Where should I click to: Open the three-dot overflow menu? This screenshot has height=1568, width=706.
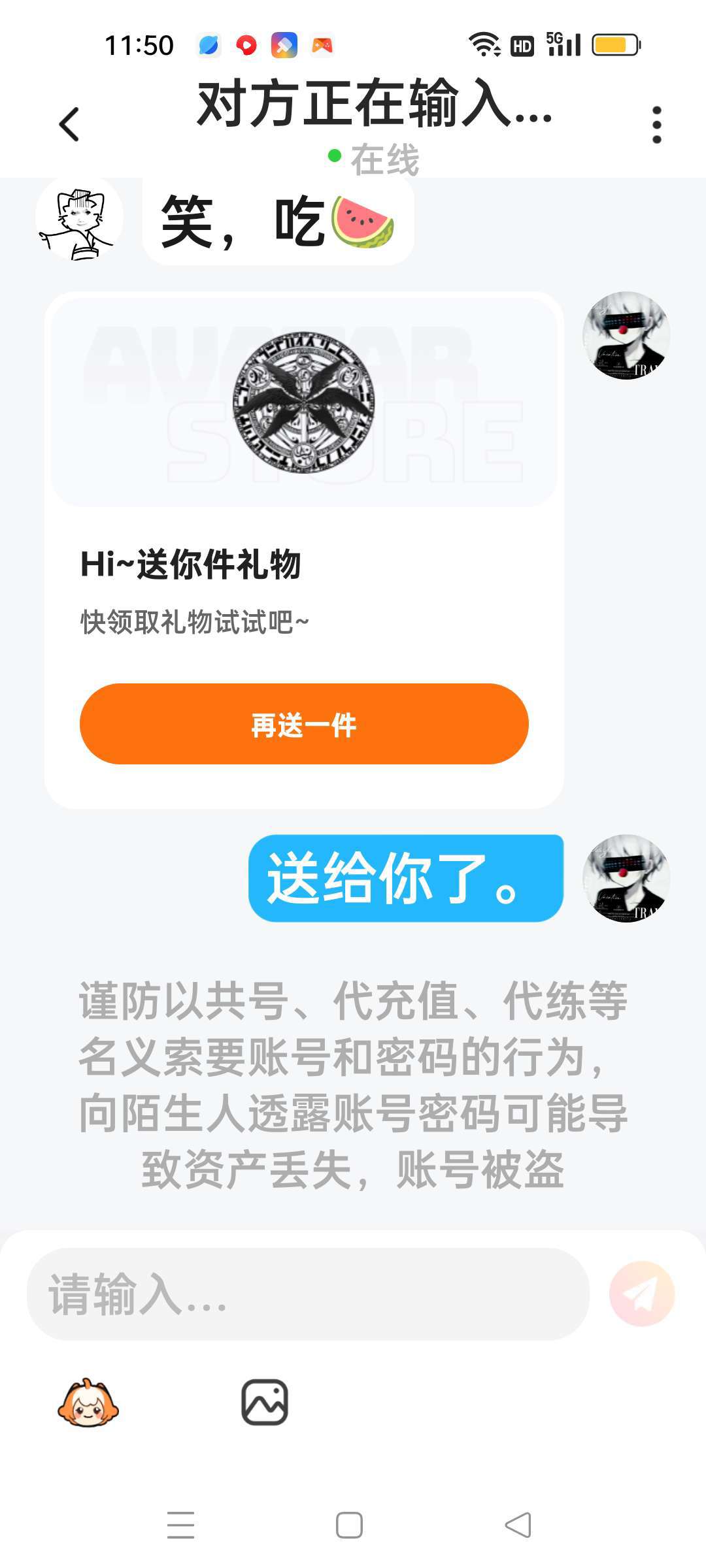pos(656,124)
